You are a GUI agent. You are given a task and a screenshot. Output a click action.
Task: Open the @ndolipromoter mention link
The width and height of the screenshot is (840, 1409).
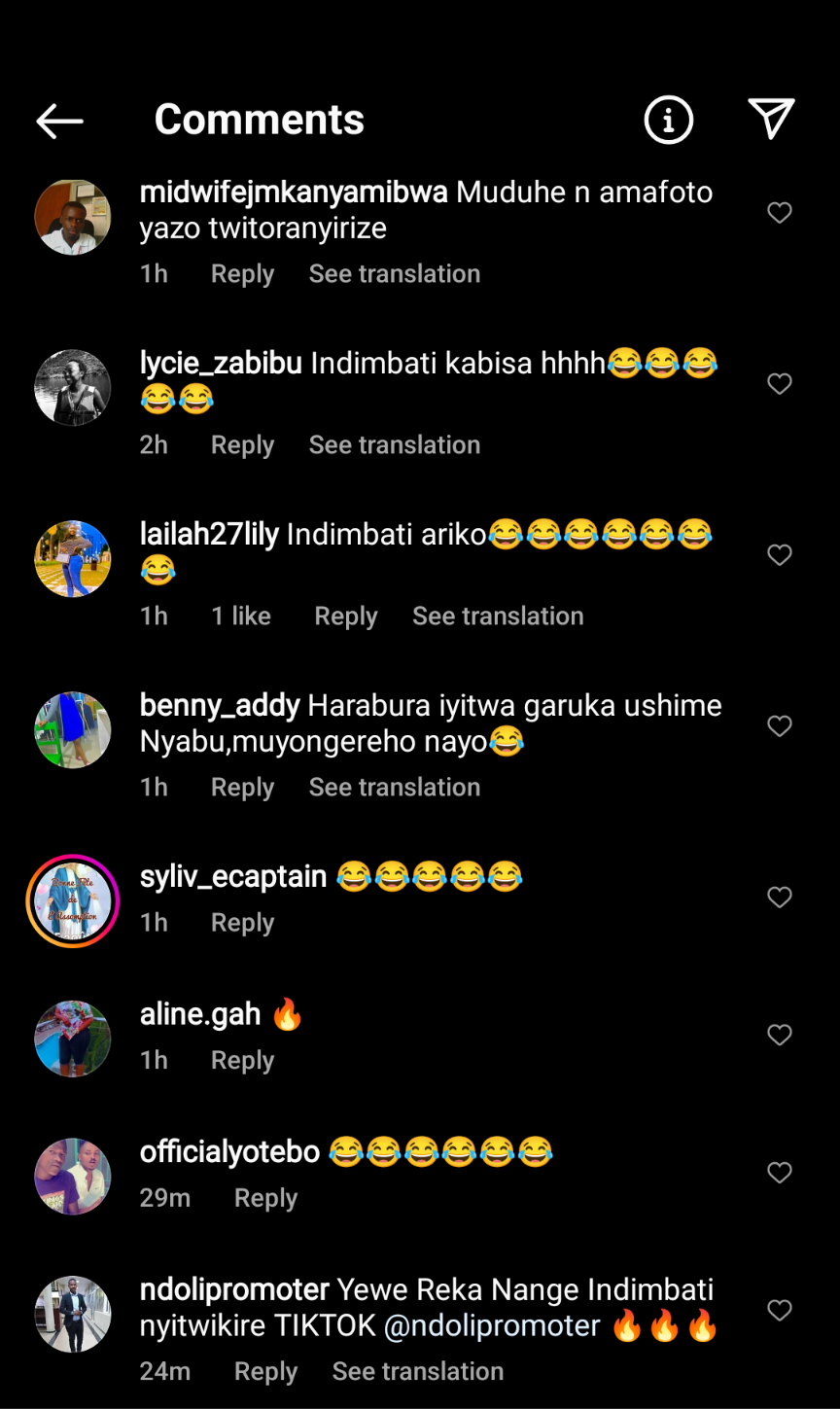coord(492,1327)
